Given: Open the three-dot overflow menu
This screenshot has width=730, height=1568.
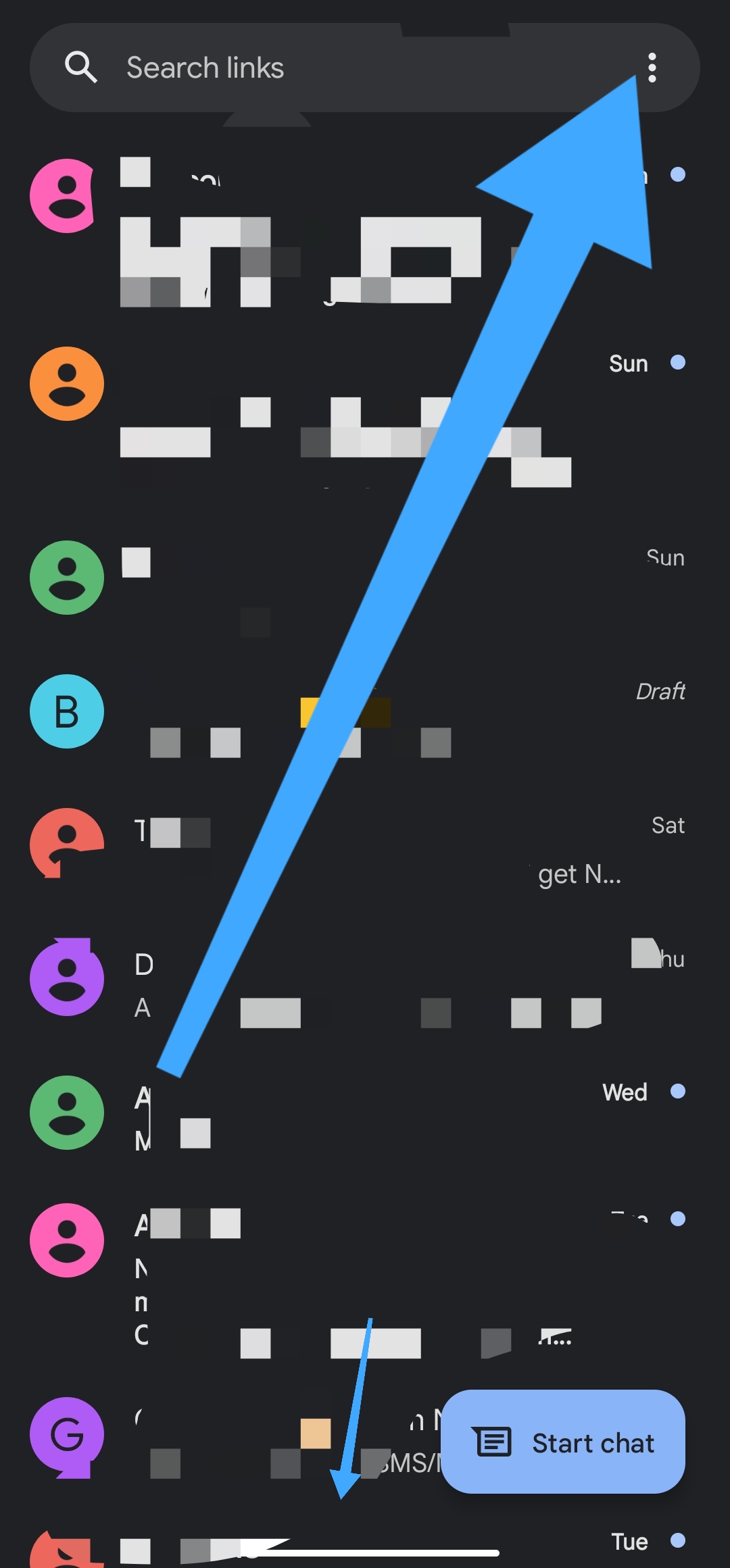Looking at the screenshot, I should pyautogui.click(x=652, y=68).
